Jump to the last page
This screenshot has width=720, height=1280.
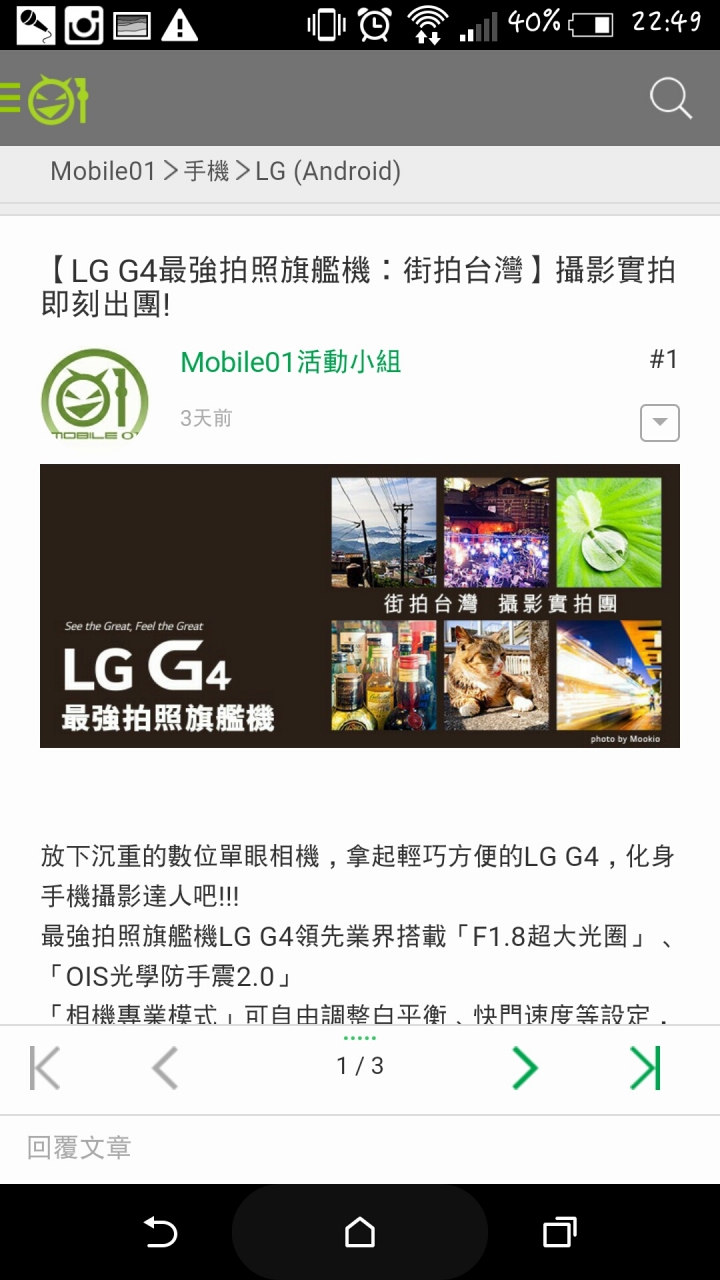click(645, 1068)
